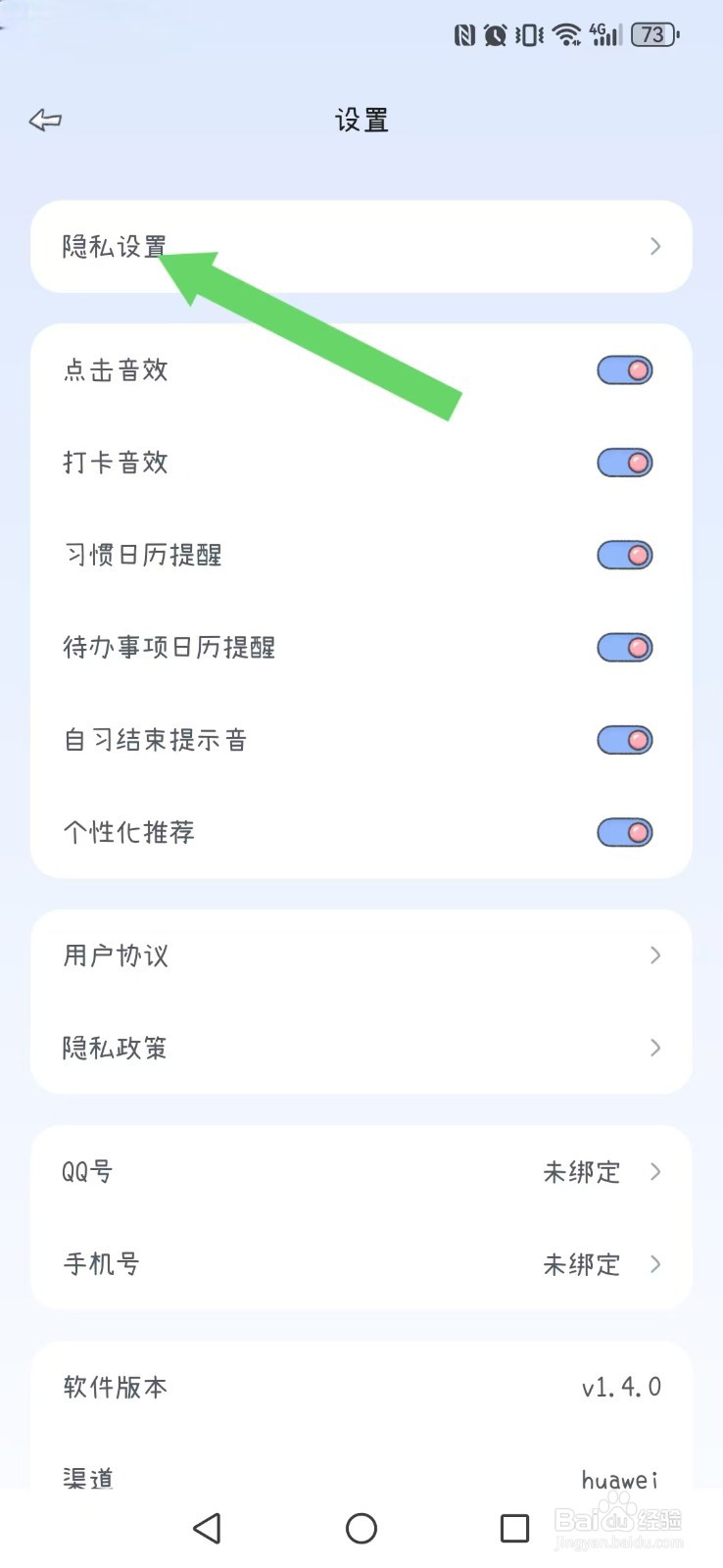723x1568 pixels.
Task: Click the alarm clock status bar icon
Action: 493,33
